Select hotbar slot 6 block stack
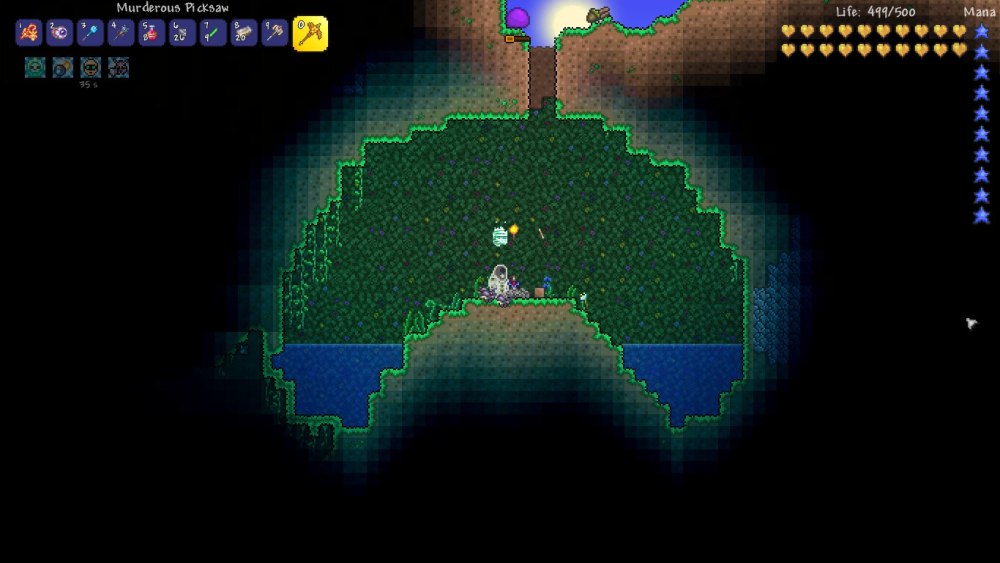The height and width of the screenshot is (563, 1000). point(182,33)
